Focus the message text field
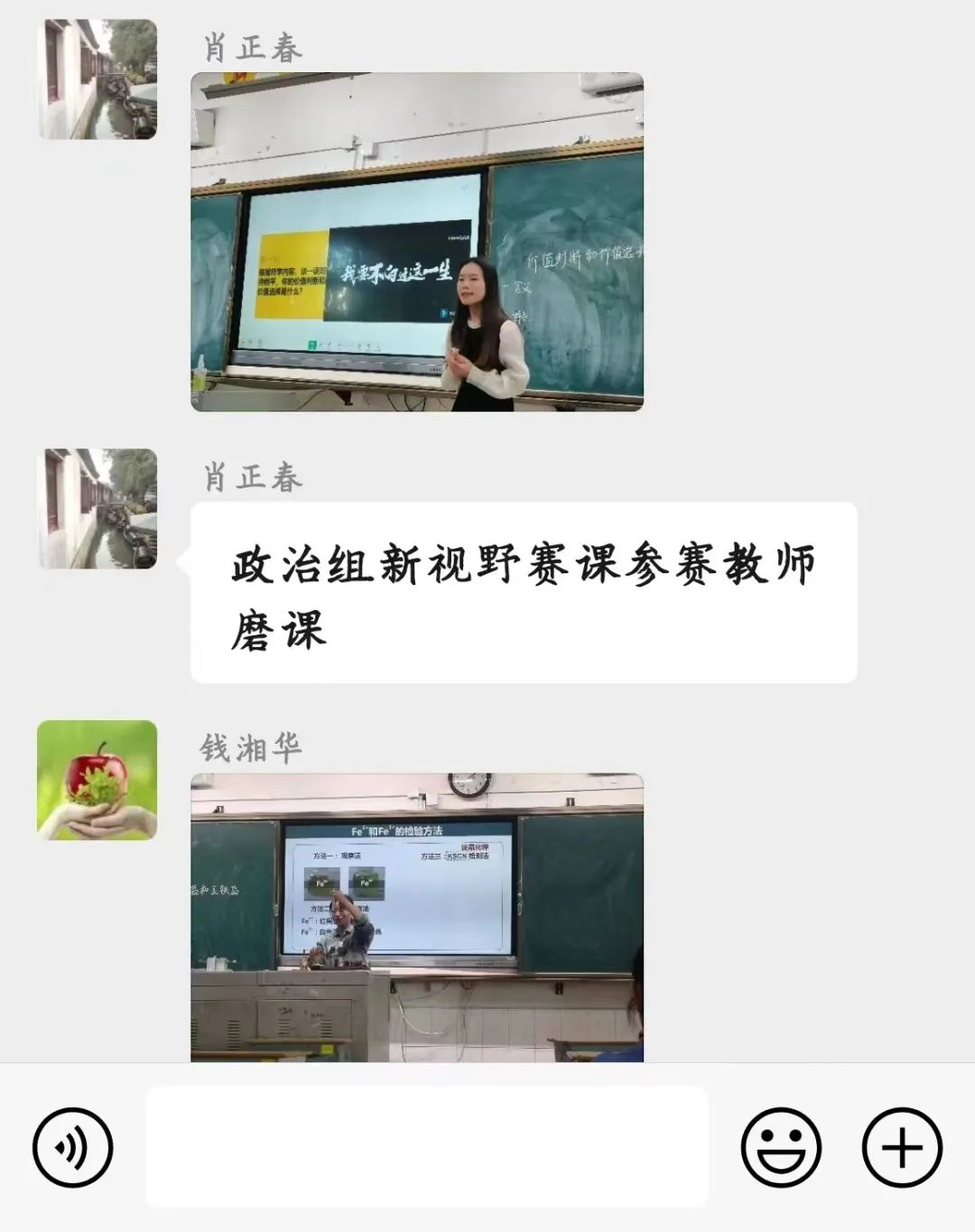 click(426, 1147)
